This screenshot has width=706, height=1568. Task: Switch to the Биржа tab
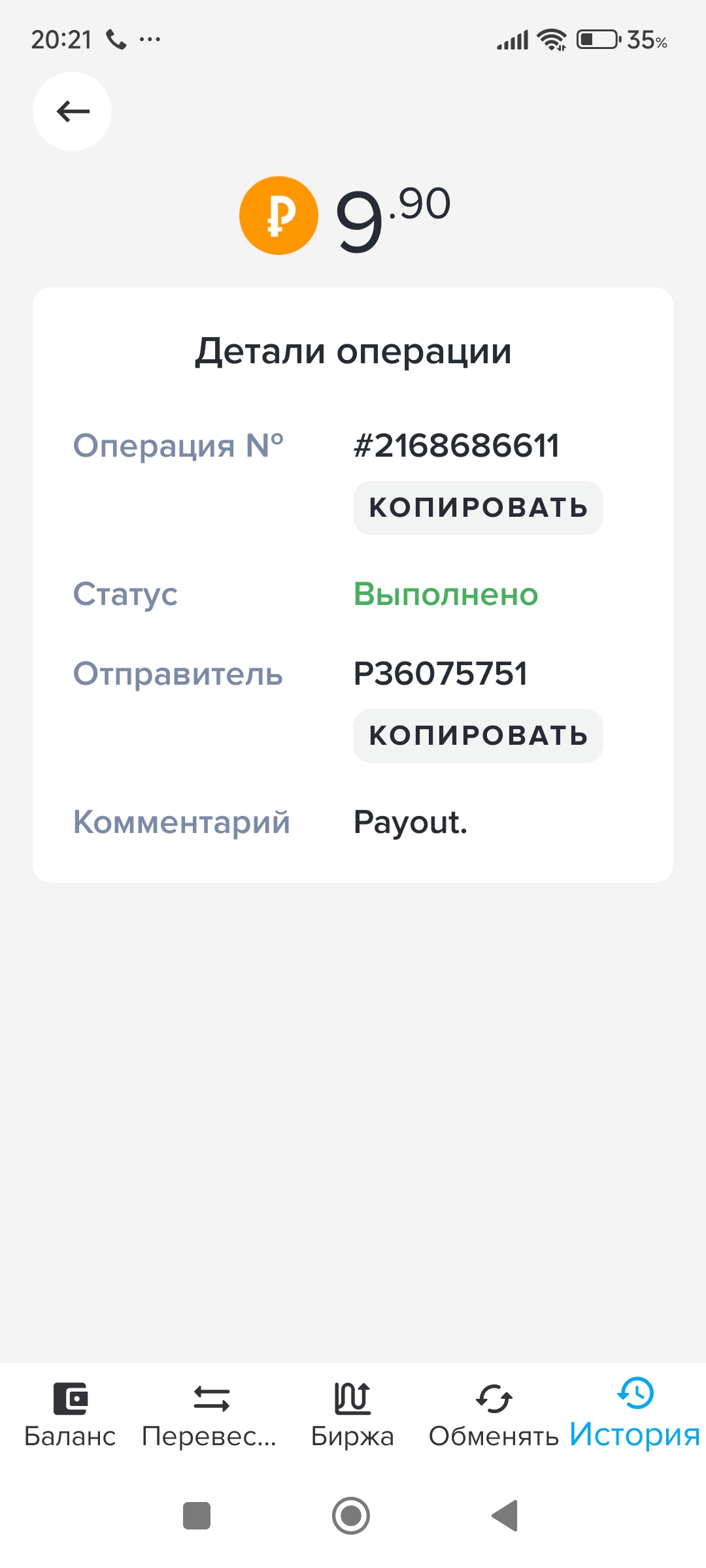tap(352, 1416)
